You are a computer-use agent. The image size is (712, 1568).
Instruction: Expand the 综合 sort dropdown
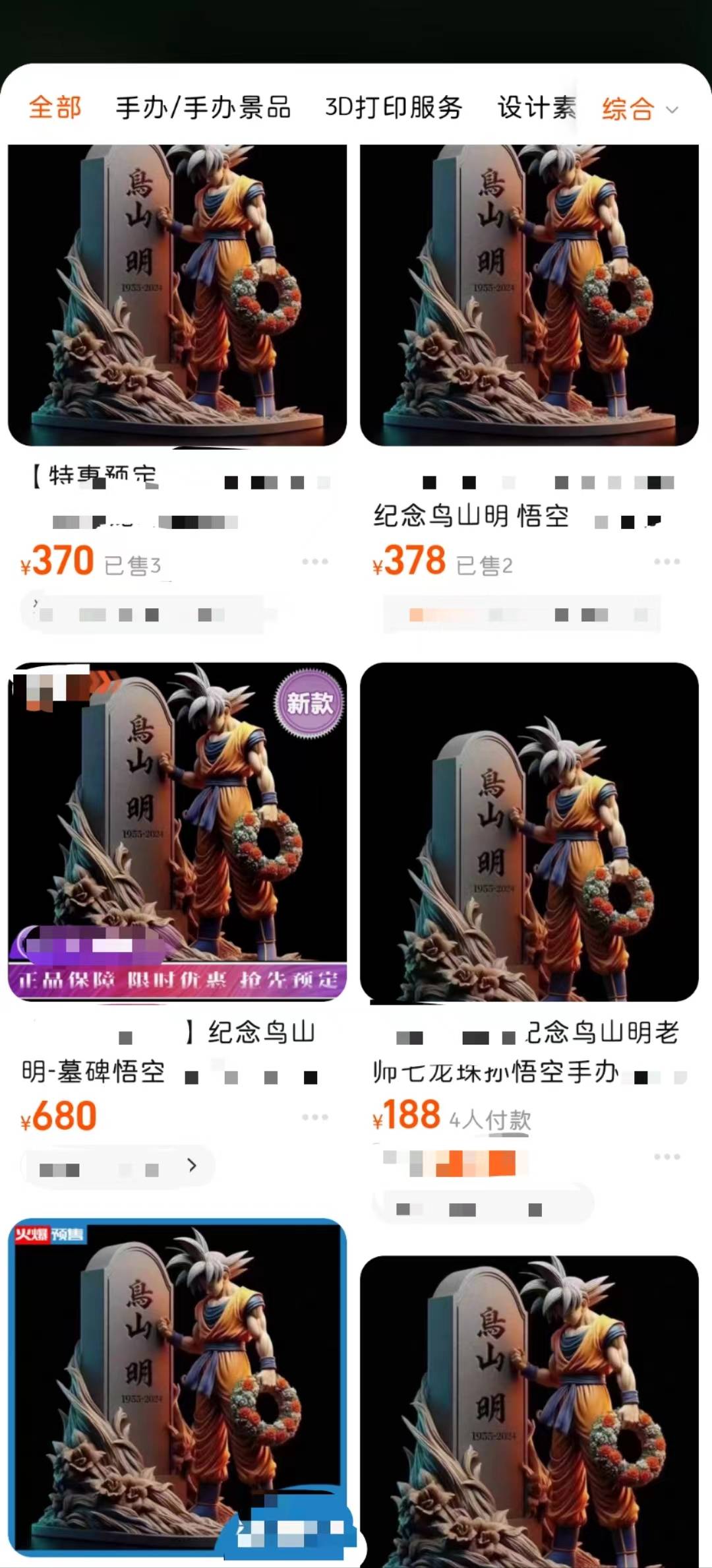(x=639, y=109)
